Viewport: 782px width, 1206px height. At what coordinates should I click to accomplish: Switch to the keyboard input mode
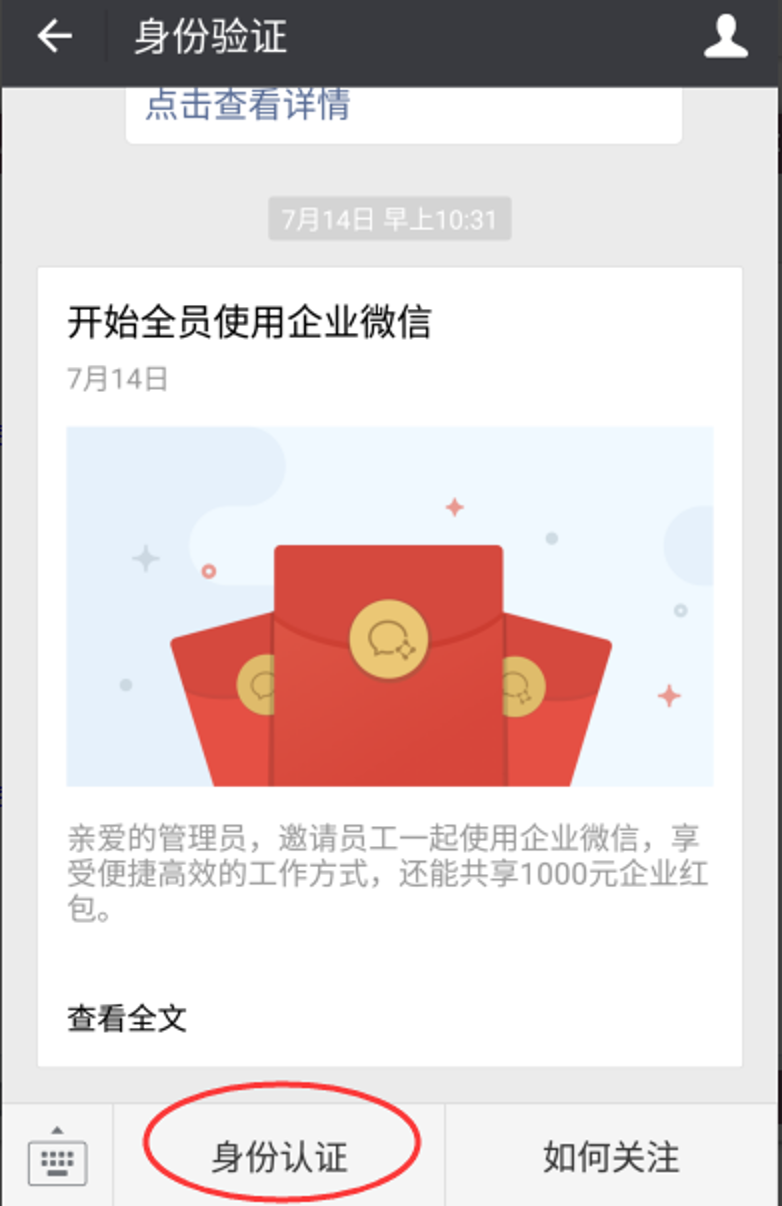click(x=57, y=1158)
